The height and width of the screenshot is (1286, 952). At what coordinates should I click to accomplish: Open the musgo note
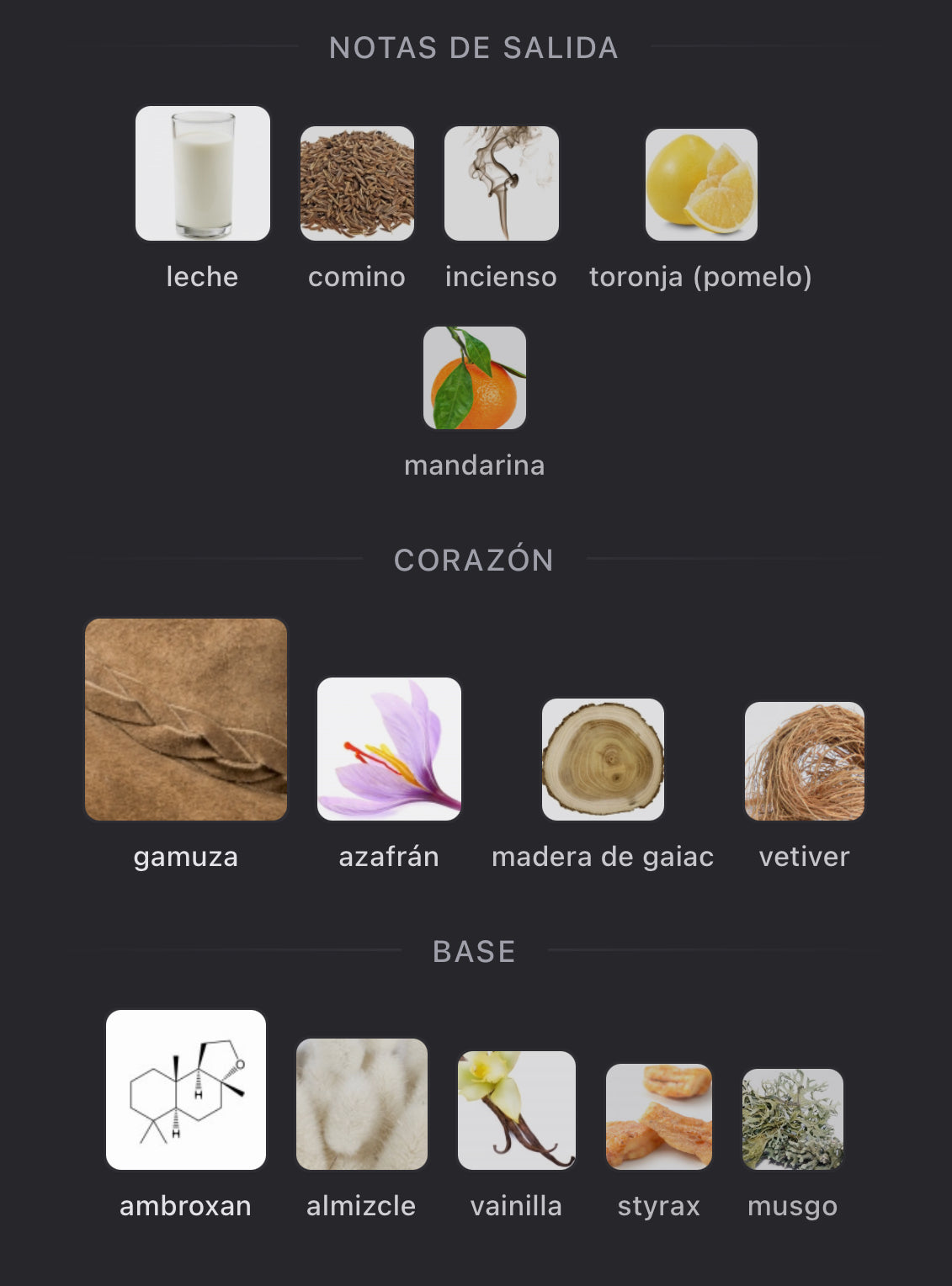coord(793,1119)
